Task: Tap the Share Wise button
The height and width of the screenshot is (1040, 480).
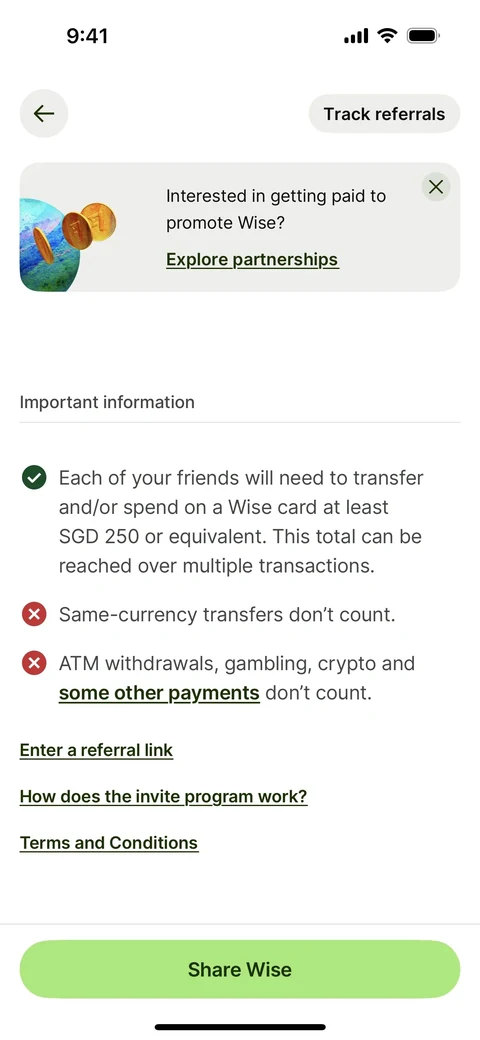Action: [x=240, y=969]
